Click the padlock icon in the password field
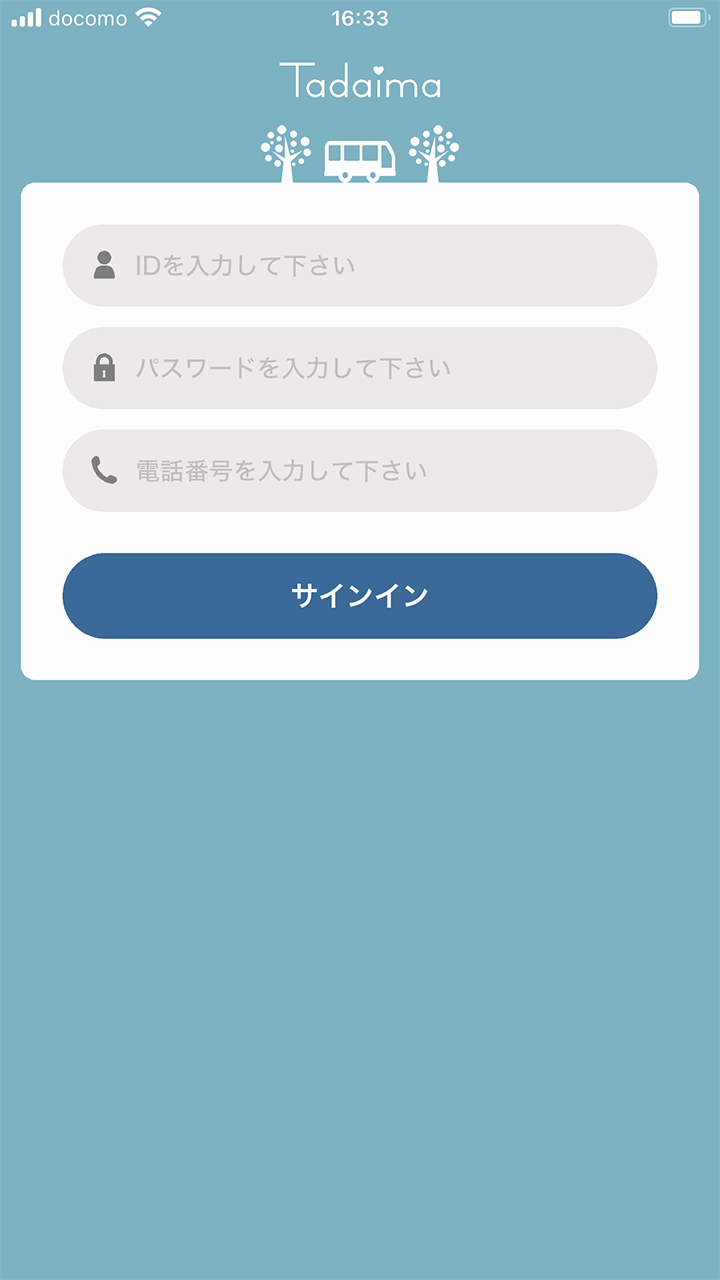This screenshot has width=720, height=1280. pos(105,368)
